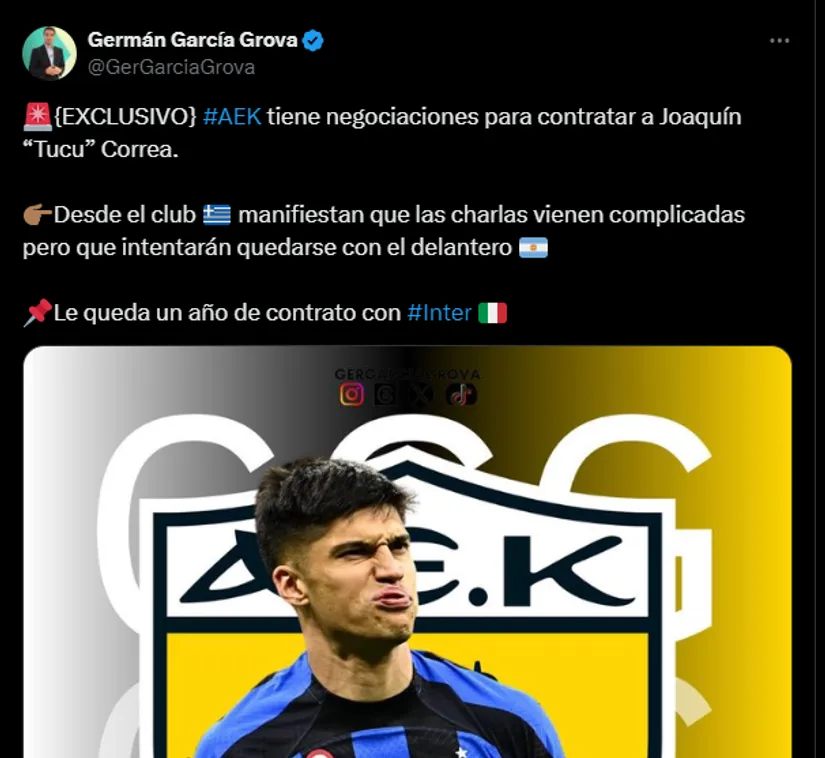
Task: Open Germán García Grova's profile picture
Action: pos(49,53)
